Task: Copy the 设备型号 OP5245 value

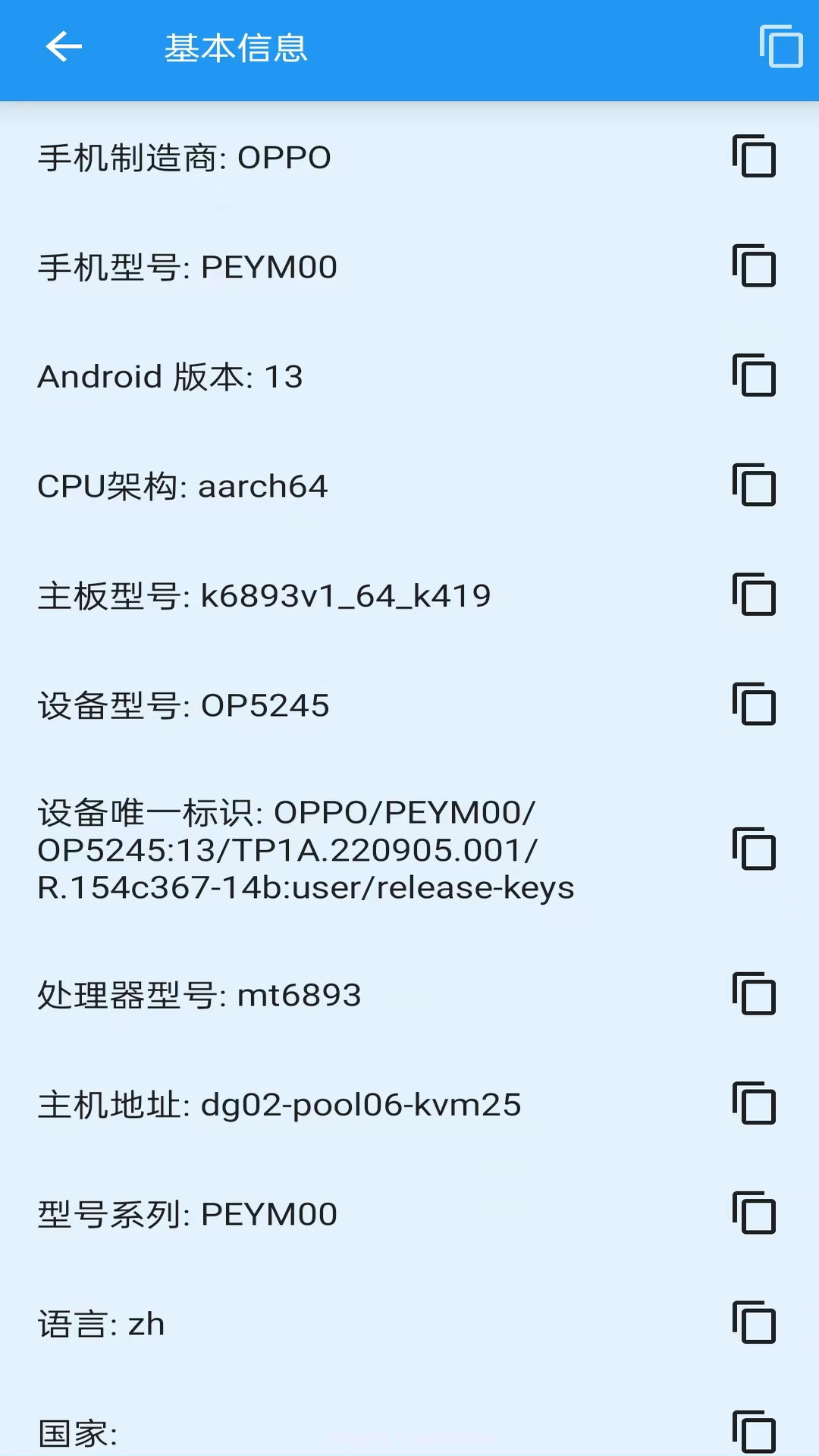Action: (x=755, y=704)
